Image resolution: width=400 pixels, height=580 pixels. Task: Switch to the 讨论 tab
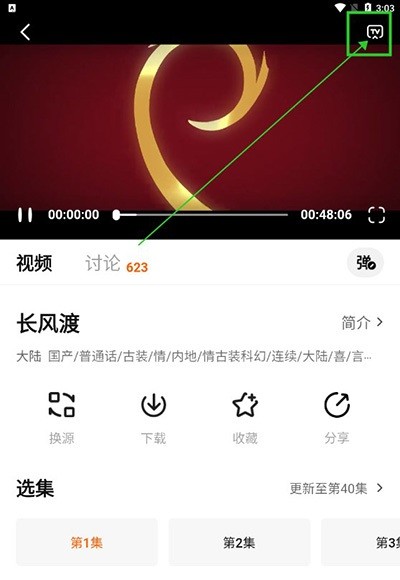click(x=116, y=263)
